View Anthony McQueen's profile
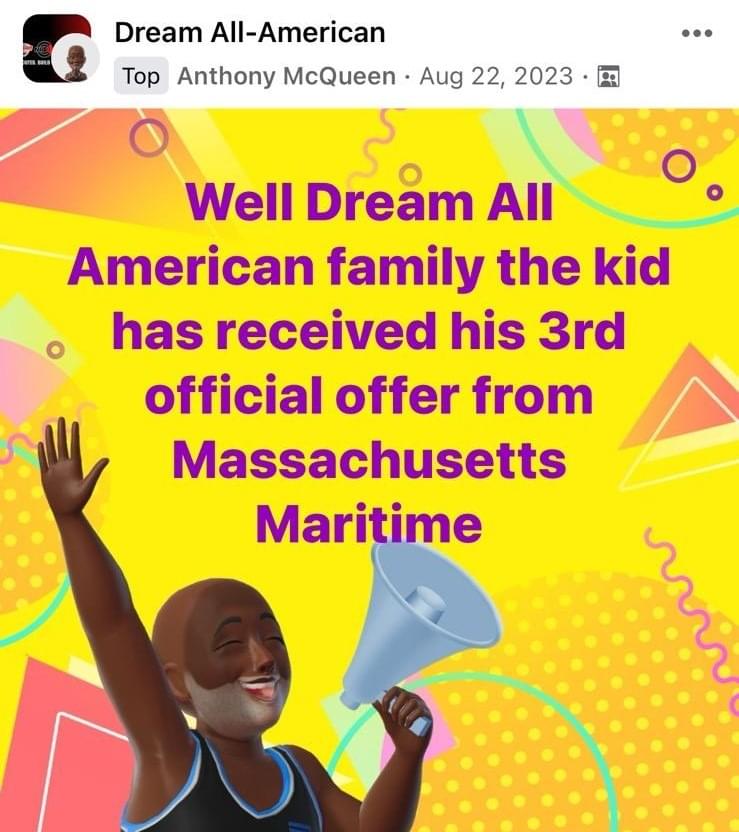 286,76
